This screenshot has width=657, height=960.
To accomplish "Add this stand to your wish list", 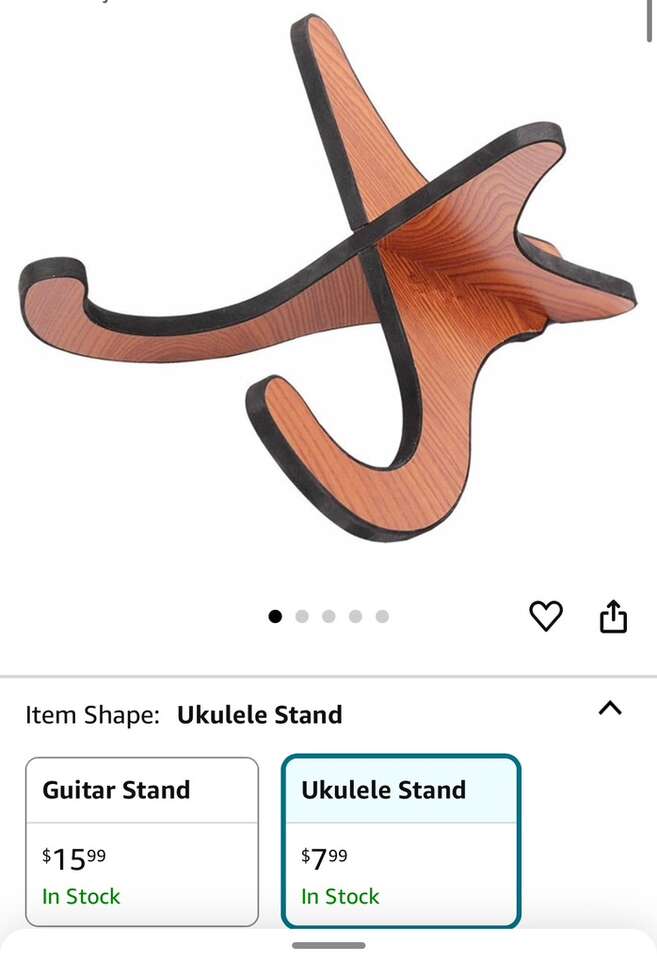I will [x=545, y=616].
